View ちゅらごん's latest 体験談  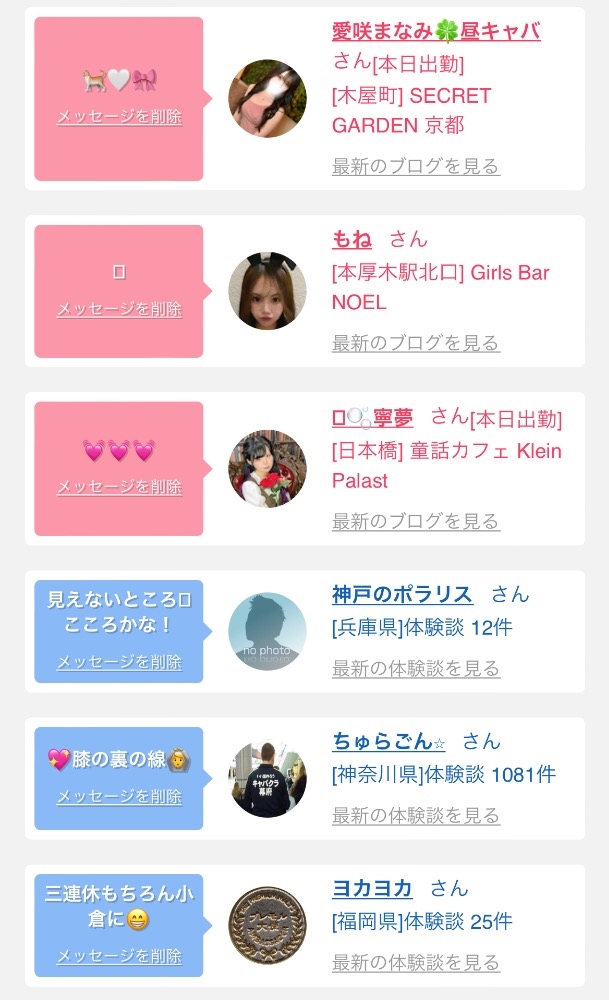(x=415, y=815)
